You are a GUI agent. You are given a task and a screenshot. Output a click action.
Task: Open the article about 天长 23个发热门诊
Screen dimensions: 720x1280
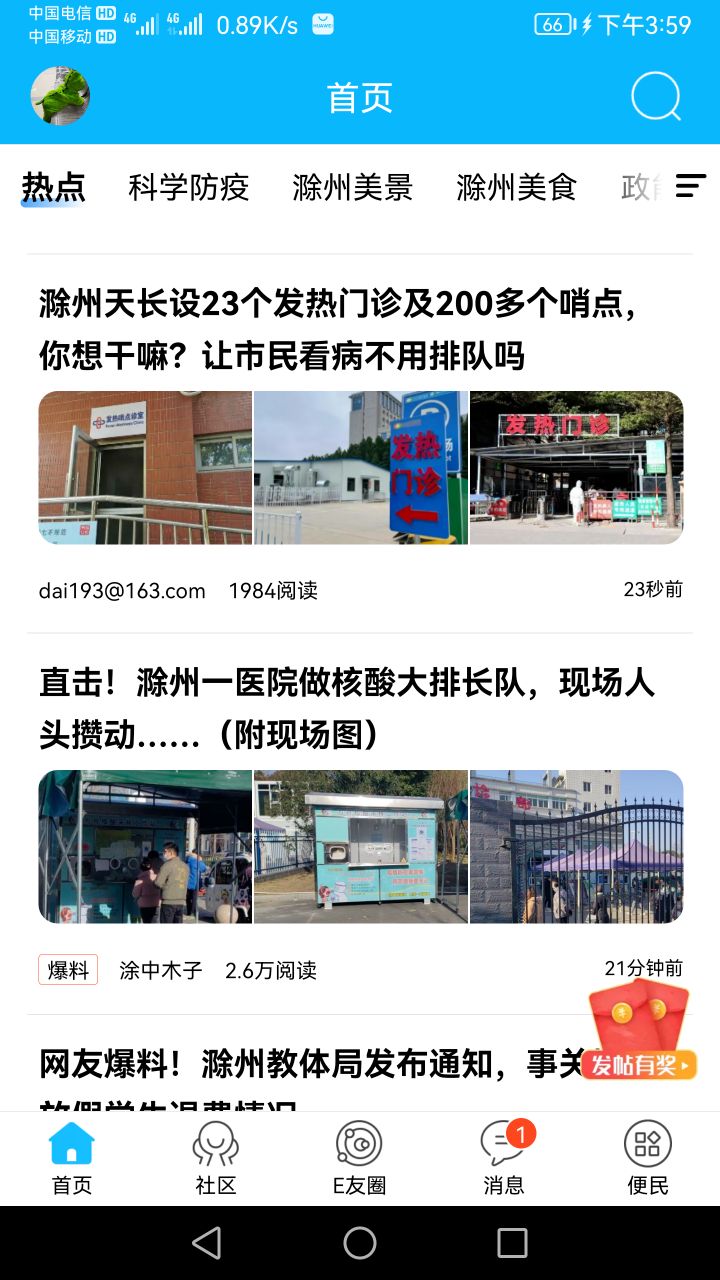click(338, 329)
